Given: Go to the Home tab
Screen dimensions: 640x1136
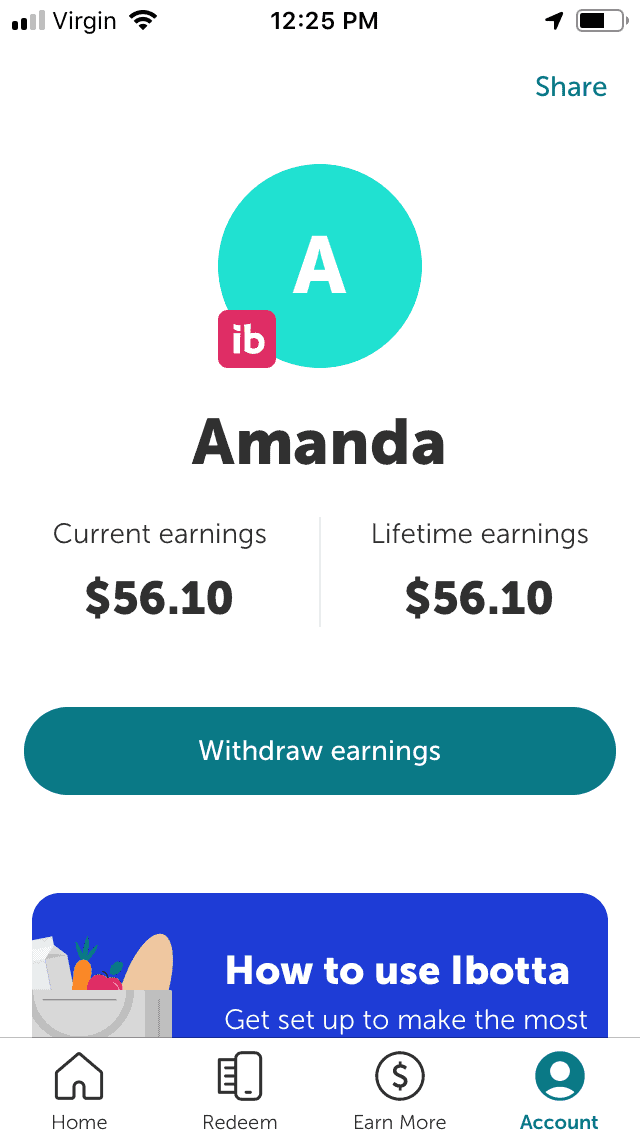Looking at the screenshot, I should tap(79, 1089).
